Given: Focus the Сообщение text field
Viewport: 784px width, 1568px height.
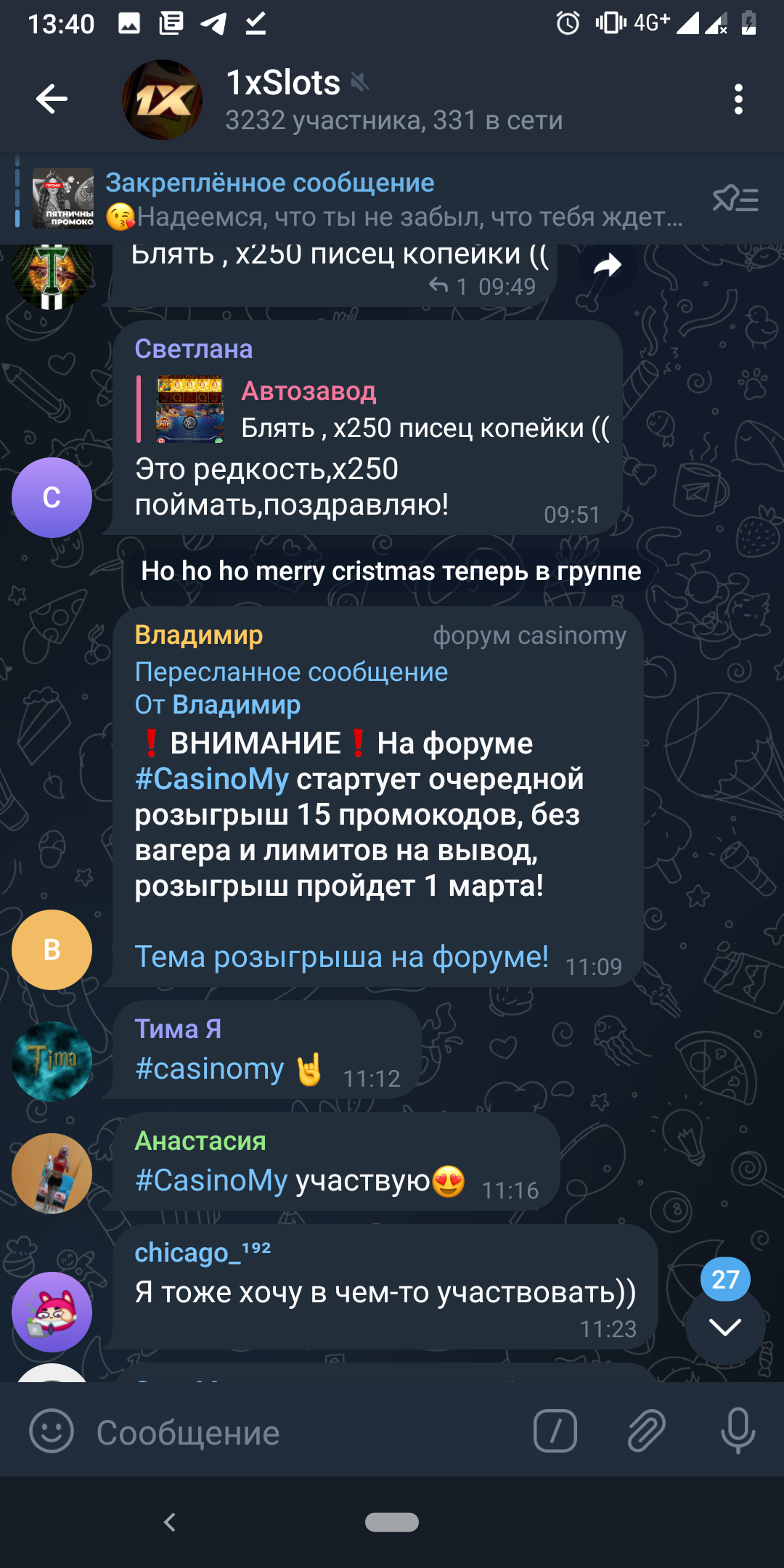Looking at the screenshot, I should coord(305,1433).
